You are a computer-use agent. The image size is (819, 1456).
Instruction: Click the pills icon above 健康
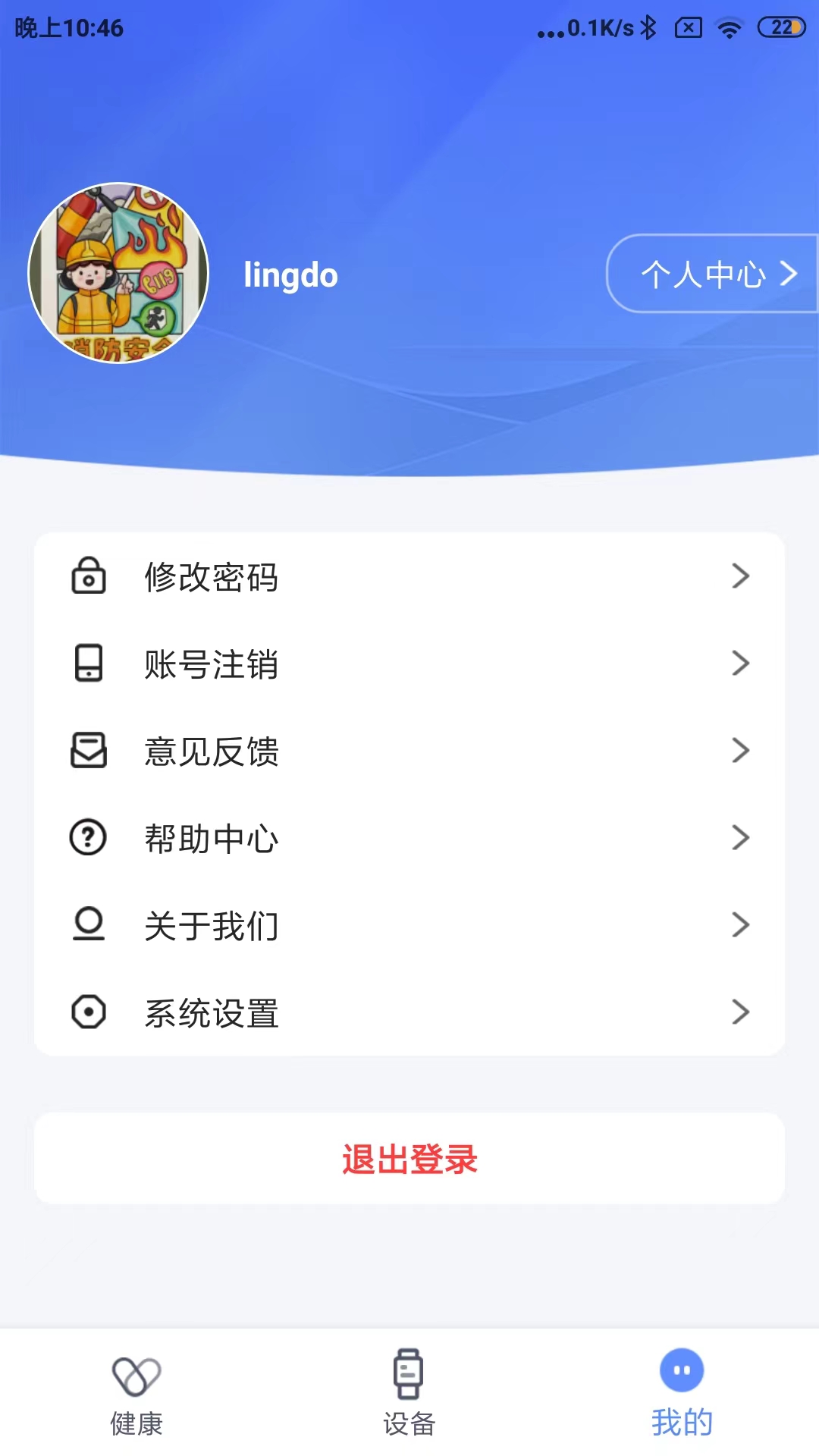tap(136, 1385)
